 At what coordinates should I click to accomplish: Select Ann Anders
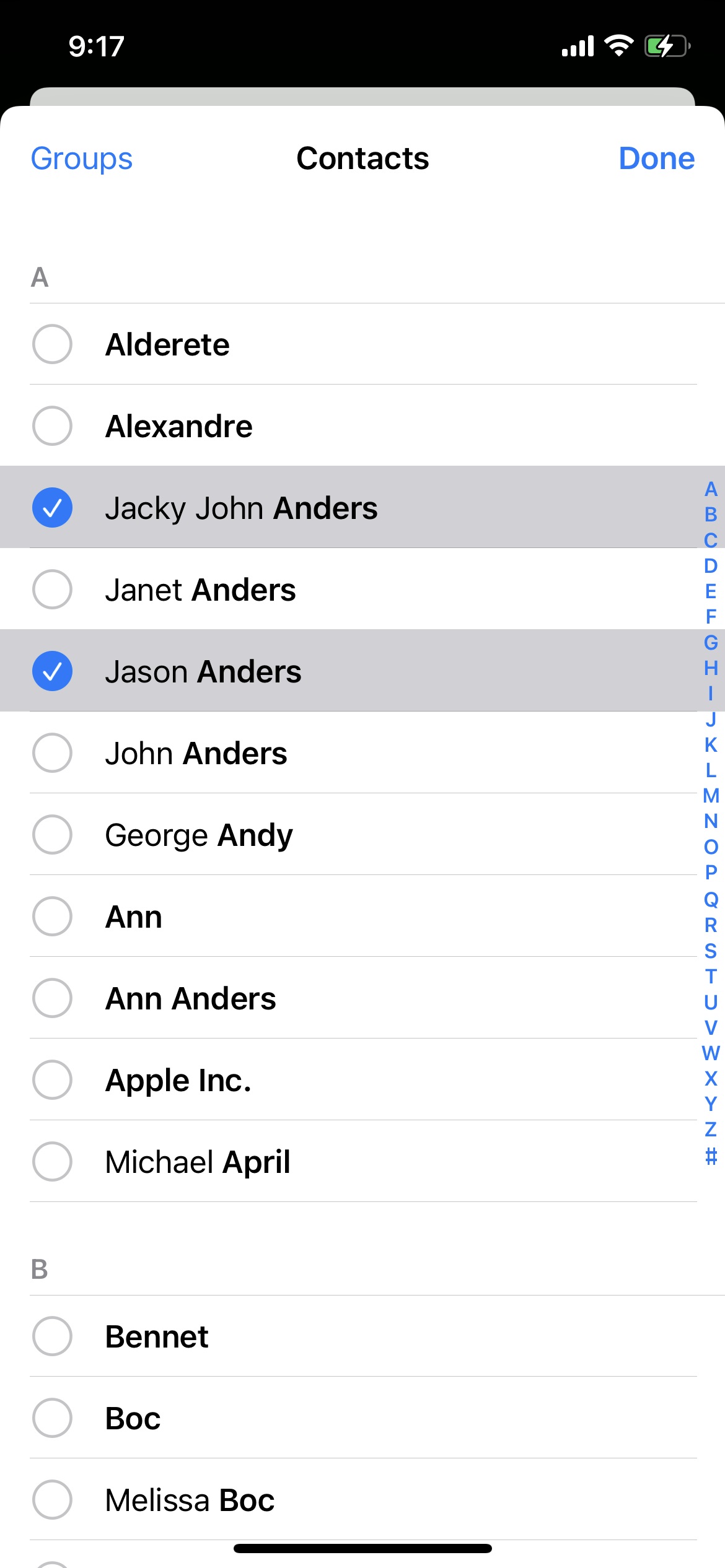pos(362,998)
